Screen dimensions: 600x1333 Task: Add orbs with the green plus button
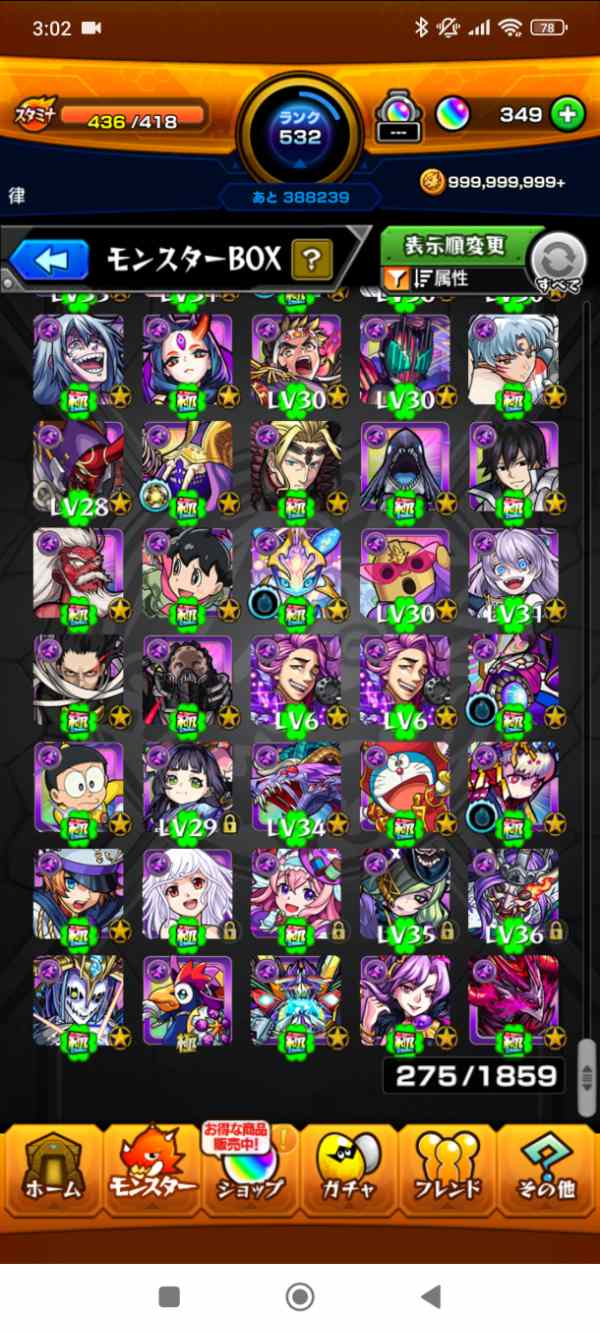coord(567,115)
